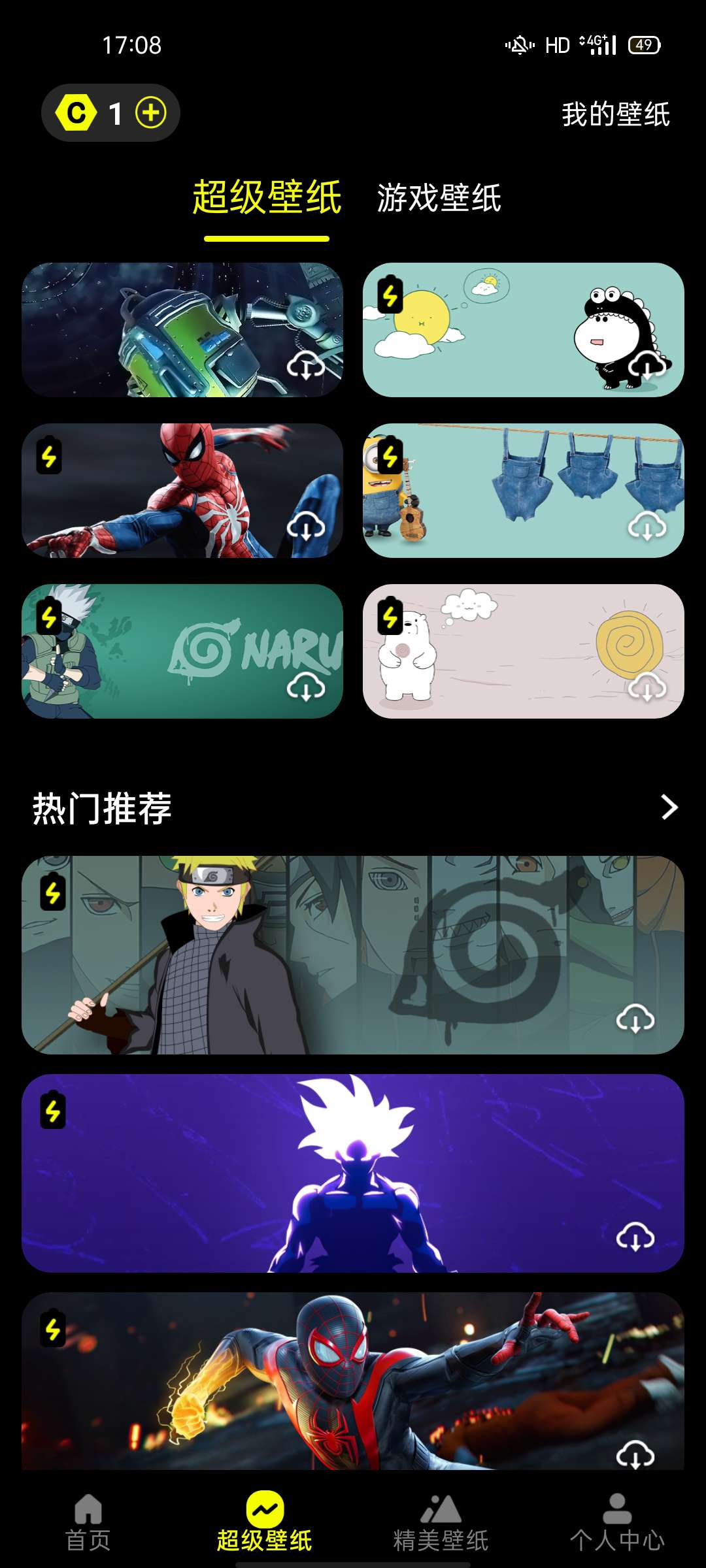This screenshot has height=1568, width=706.
Task: Expand the 热门推荐 section arrow
Action: (669, 808)
